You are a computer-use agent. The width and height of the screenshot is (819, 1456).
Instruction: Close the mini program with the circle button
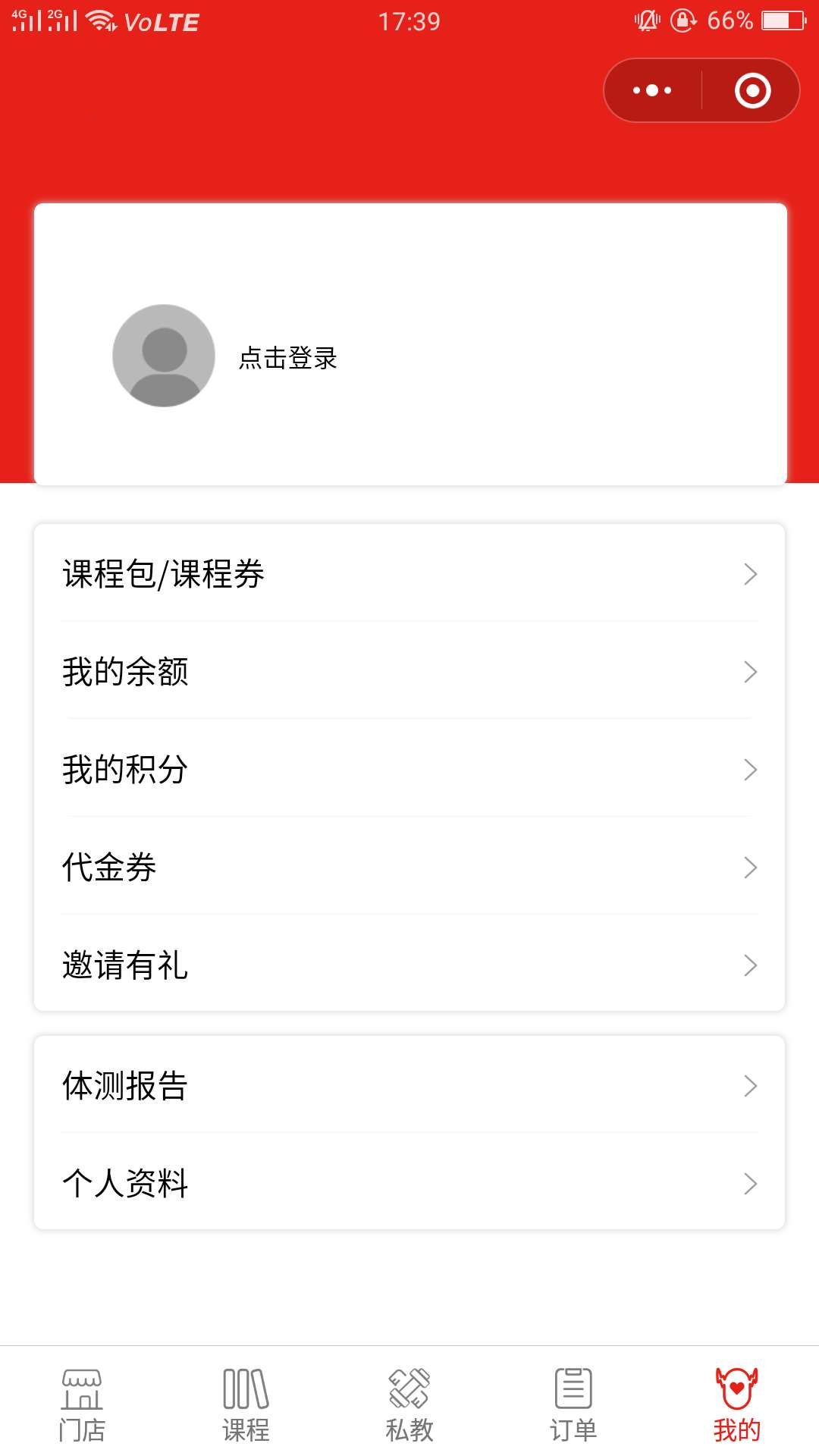point(752,90)
